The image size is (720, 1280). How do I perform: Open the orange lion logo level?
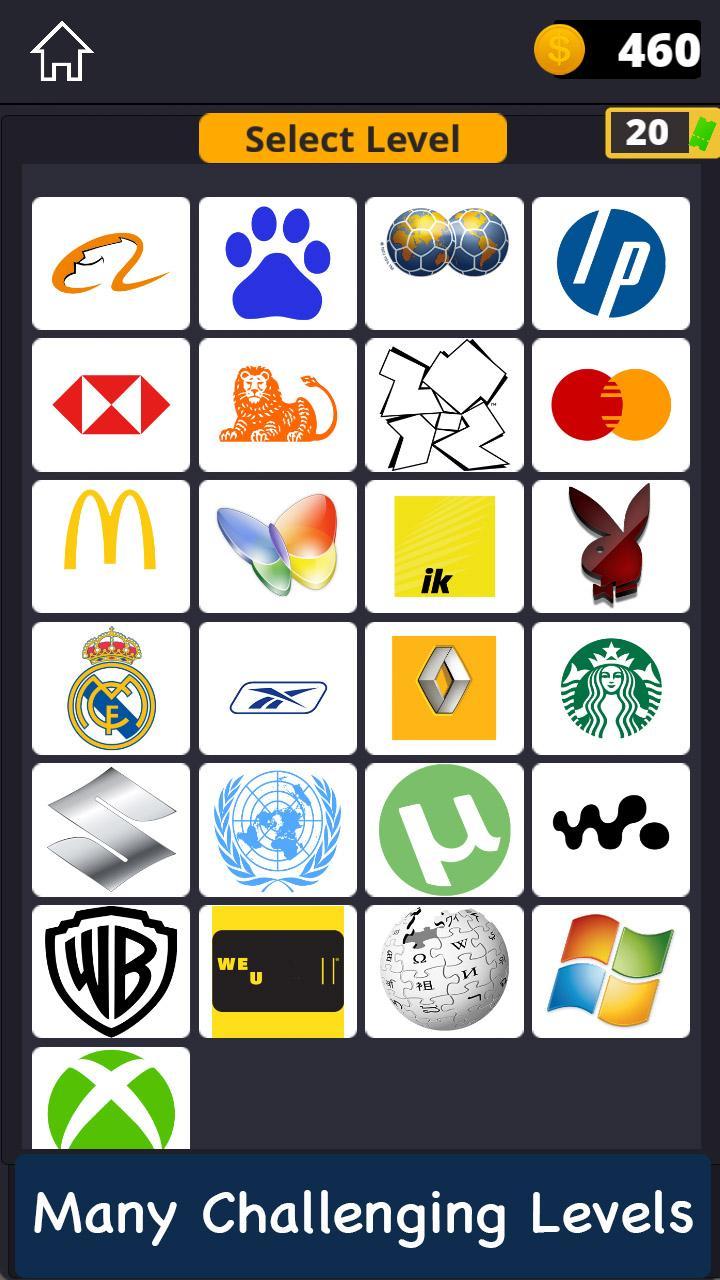click(278, 405)
